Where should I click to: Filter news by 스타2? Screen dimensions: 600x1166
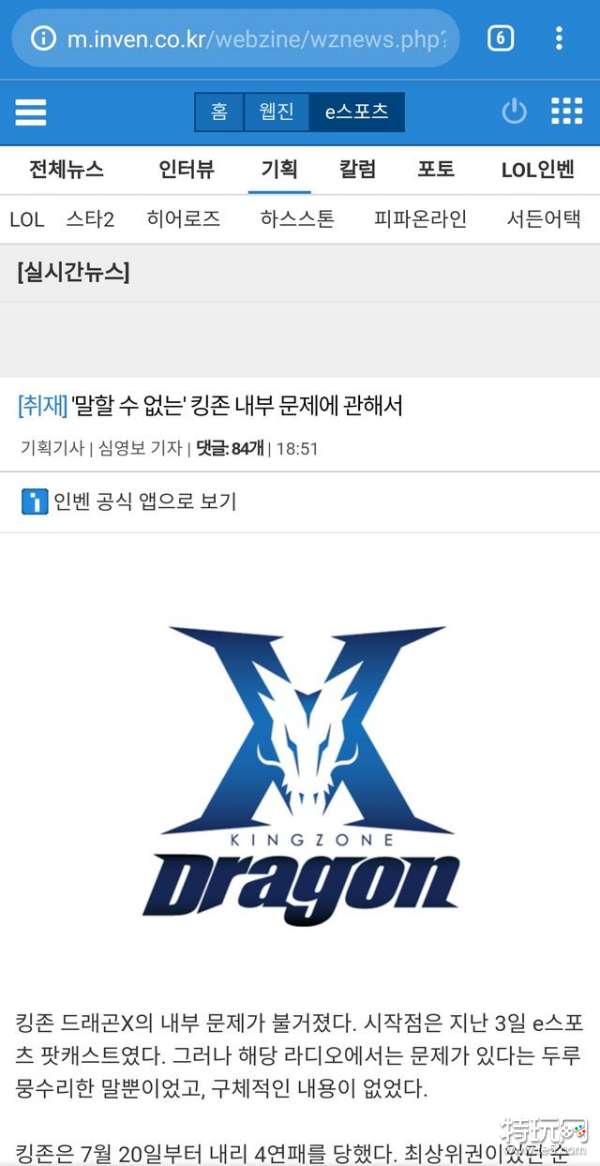click(x=90, y=219)
